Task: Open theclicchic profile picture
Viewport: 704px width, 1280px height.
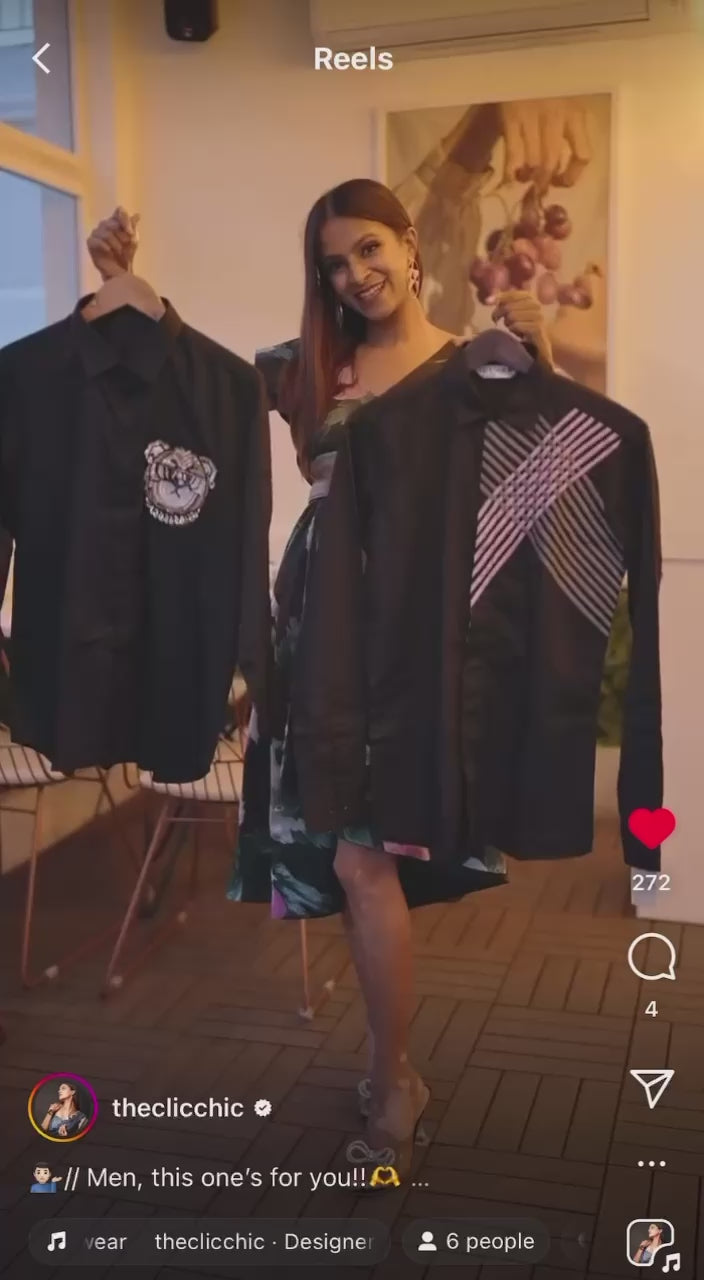Action: click(63, 1108)
